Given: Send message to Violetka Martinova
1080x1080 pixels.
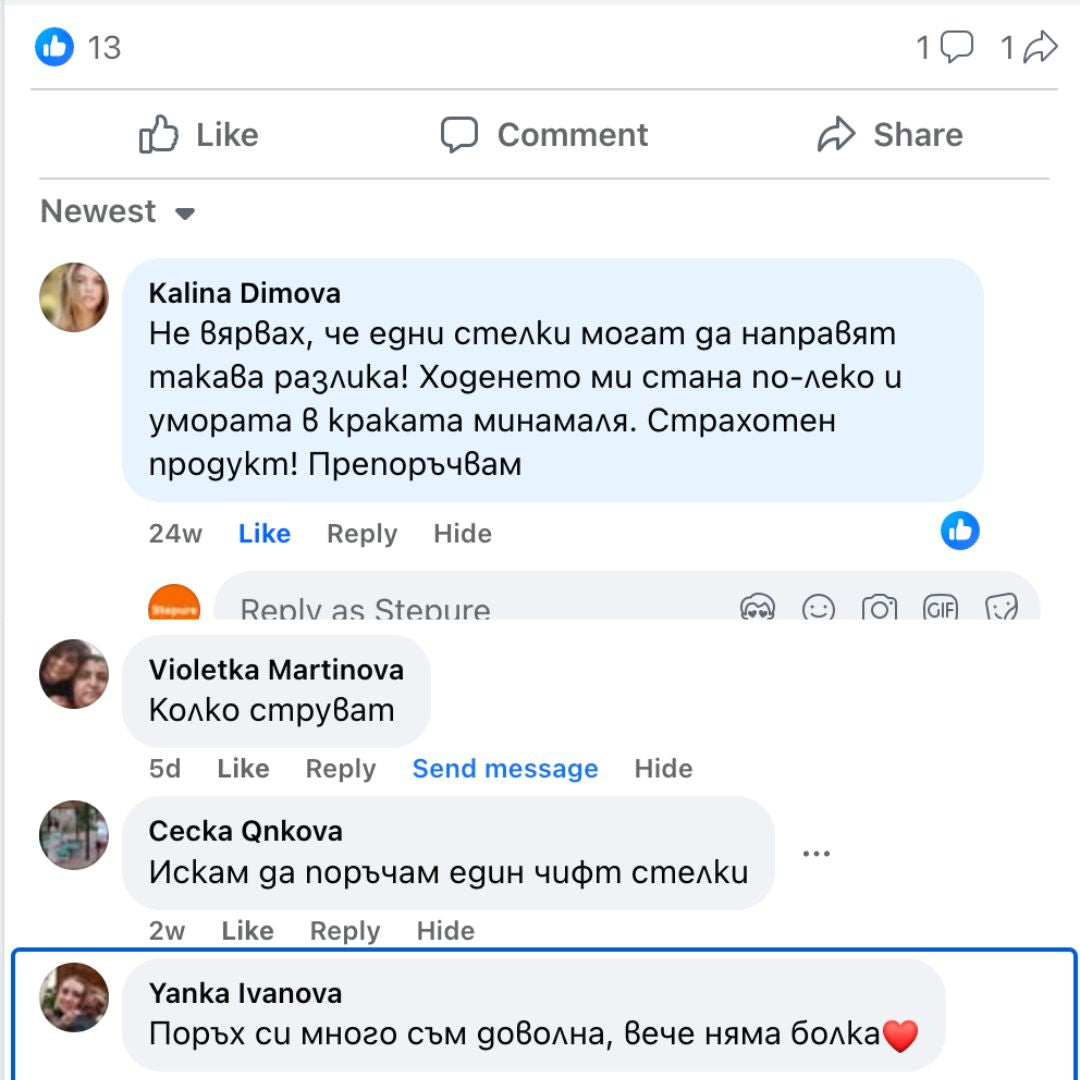Looking at the screenshot, I should coord(505,769).
